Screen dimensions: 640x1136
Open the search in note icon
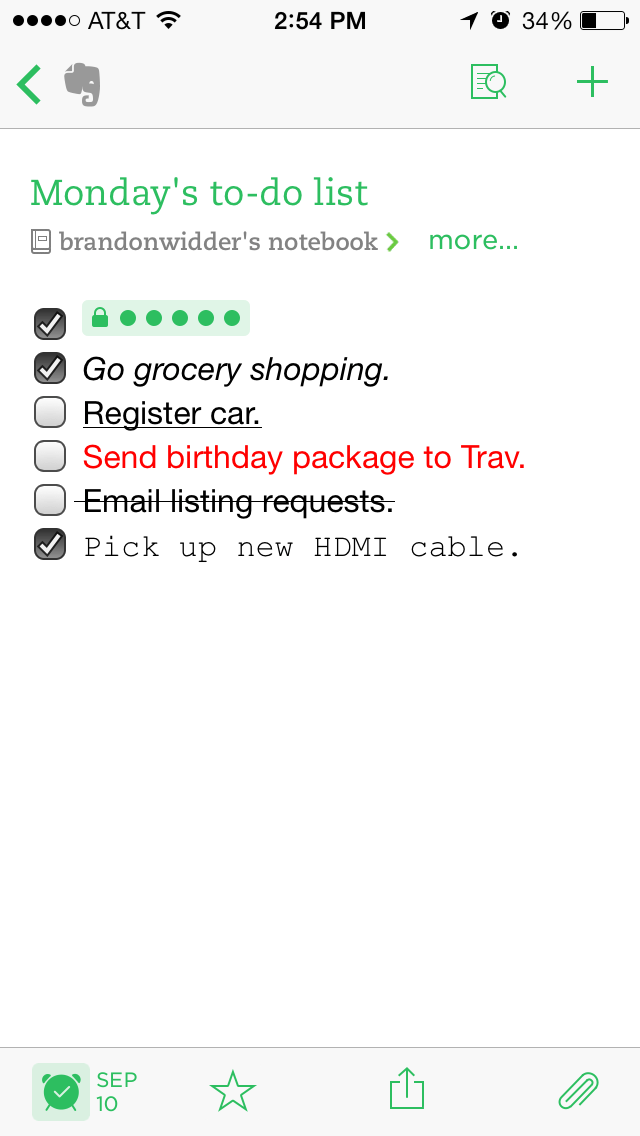click(x=488, y=82)
